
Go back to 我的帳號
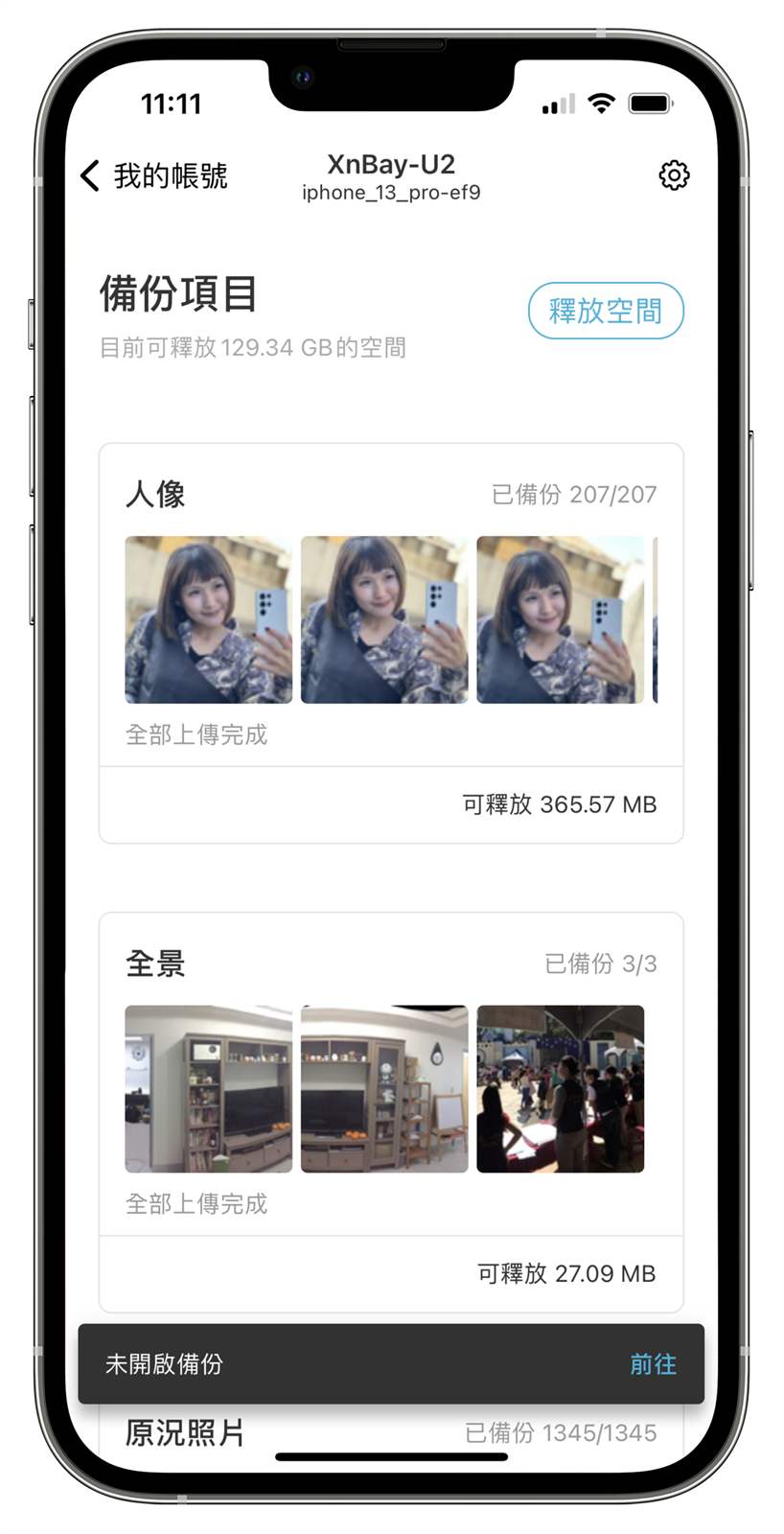(153, 176)
